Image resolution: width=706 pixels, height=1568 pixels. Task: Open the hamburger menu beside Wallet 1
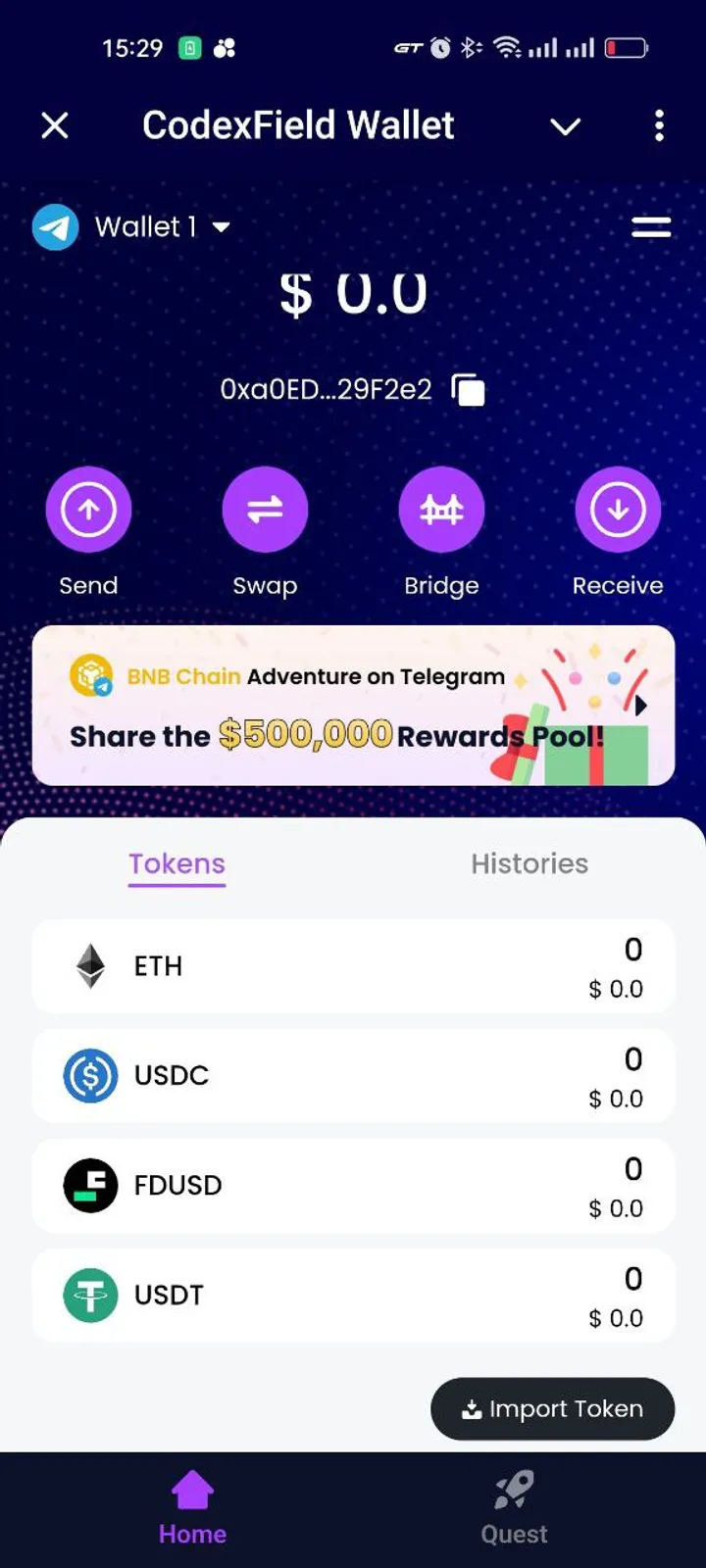(x=650, y=226)
